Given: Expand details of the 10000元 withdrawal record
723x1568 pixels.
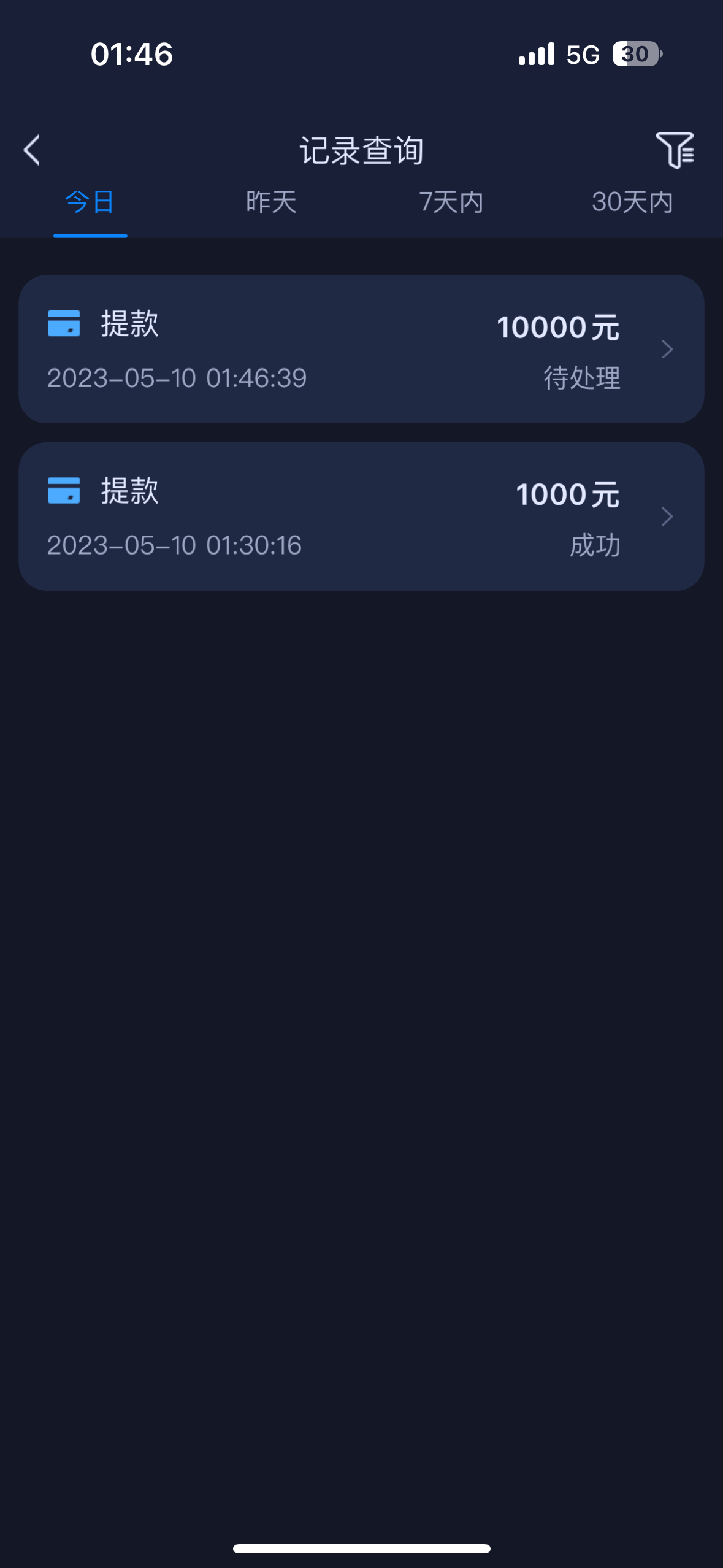Looking at the screenshot, I should point(666,350).
